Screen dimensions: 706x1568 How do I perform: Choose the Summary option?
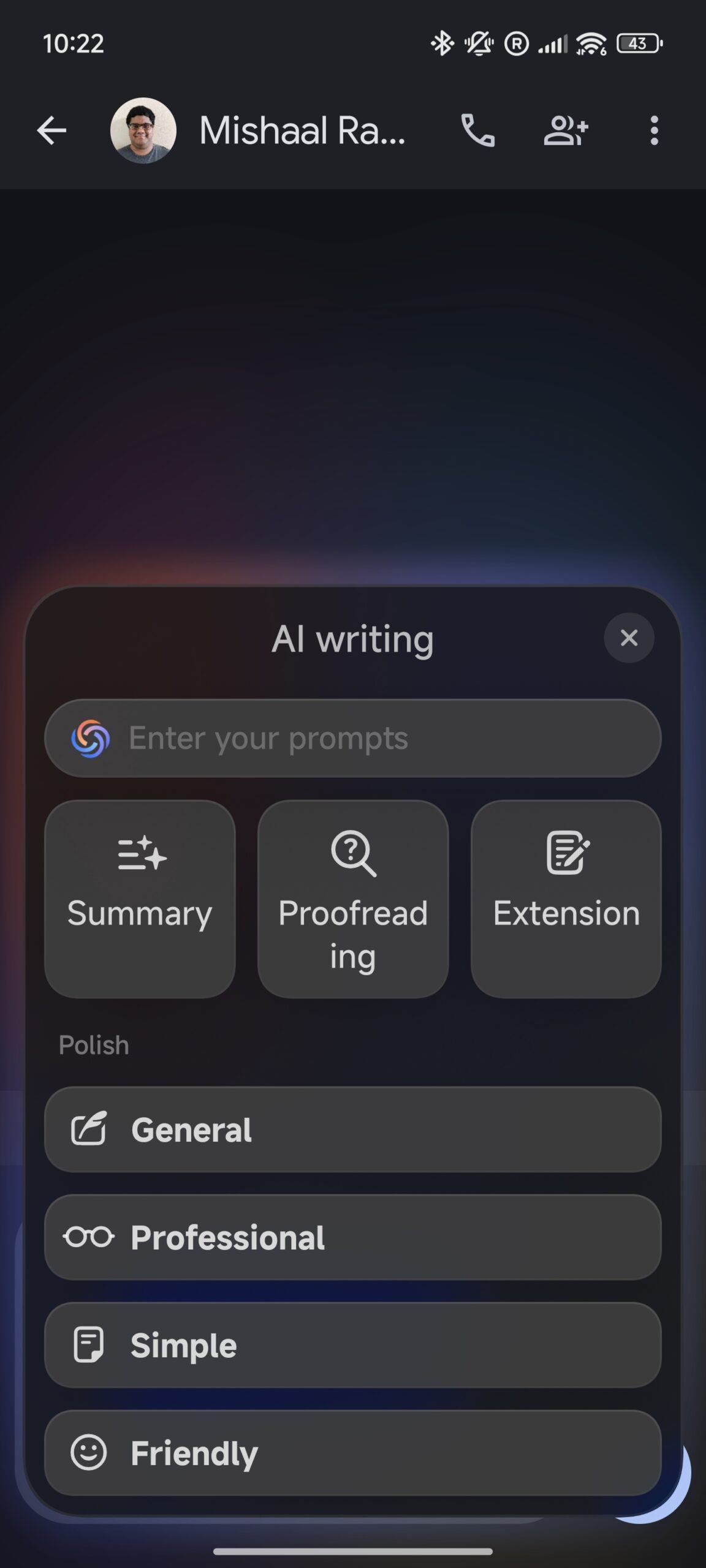pyautogui.click(x=140, y=899)
